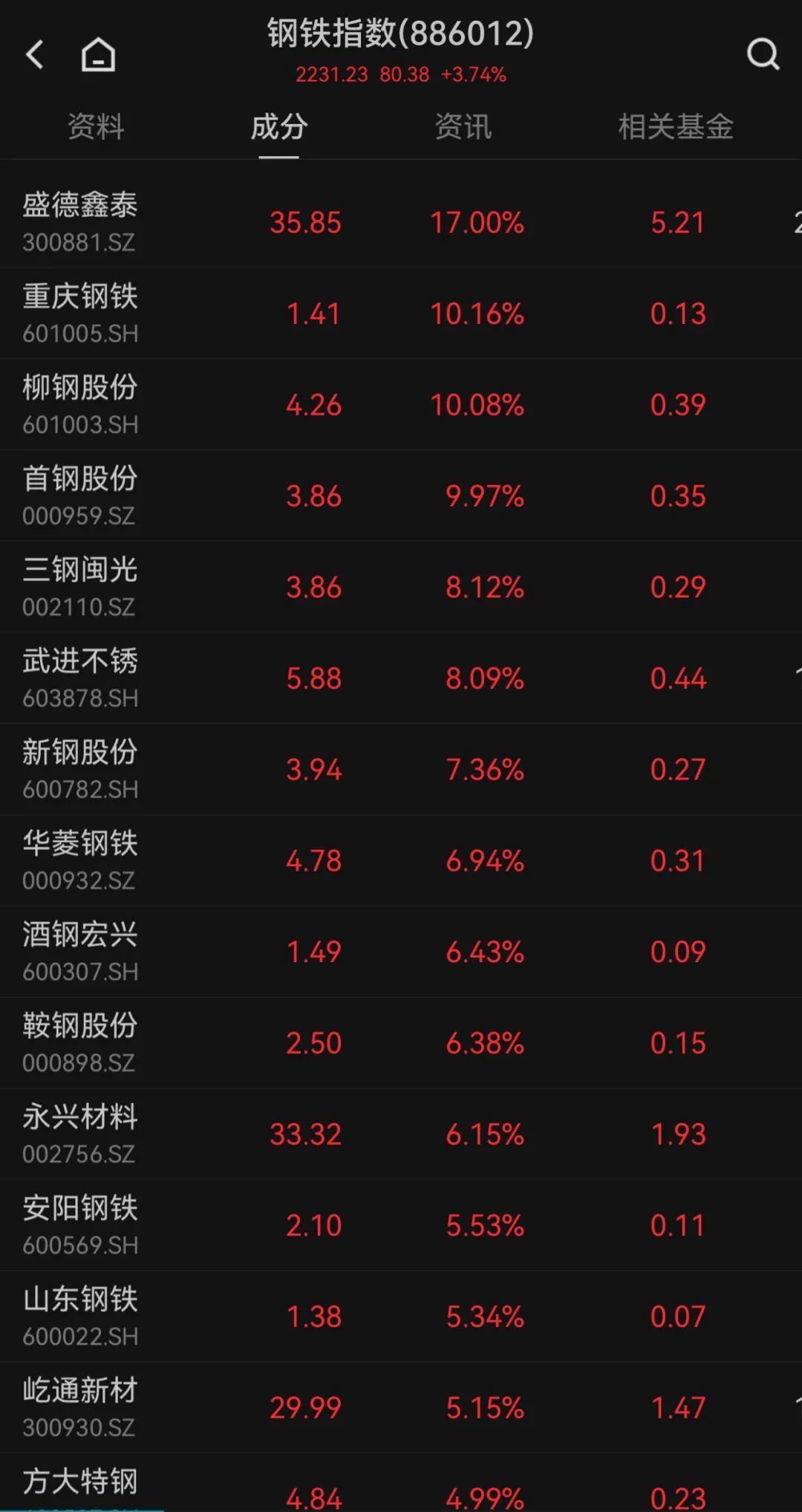Open the search magnifier icon
This screenshot has height=1512, width=802.
click(x=763, y=54)
